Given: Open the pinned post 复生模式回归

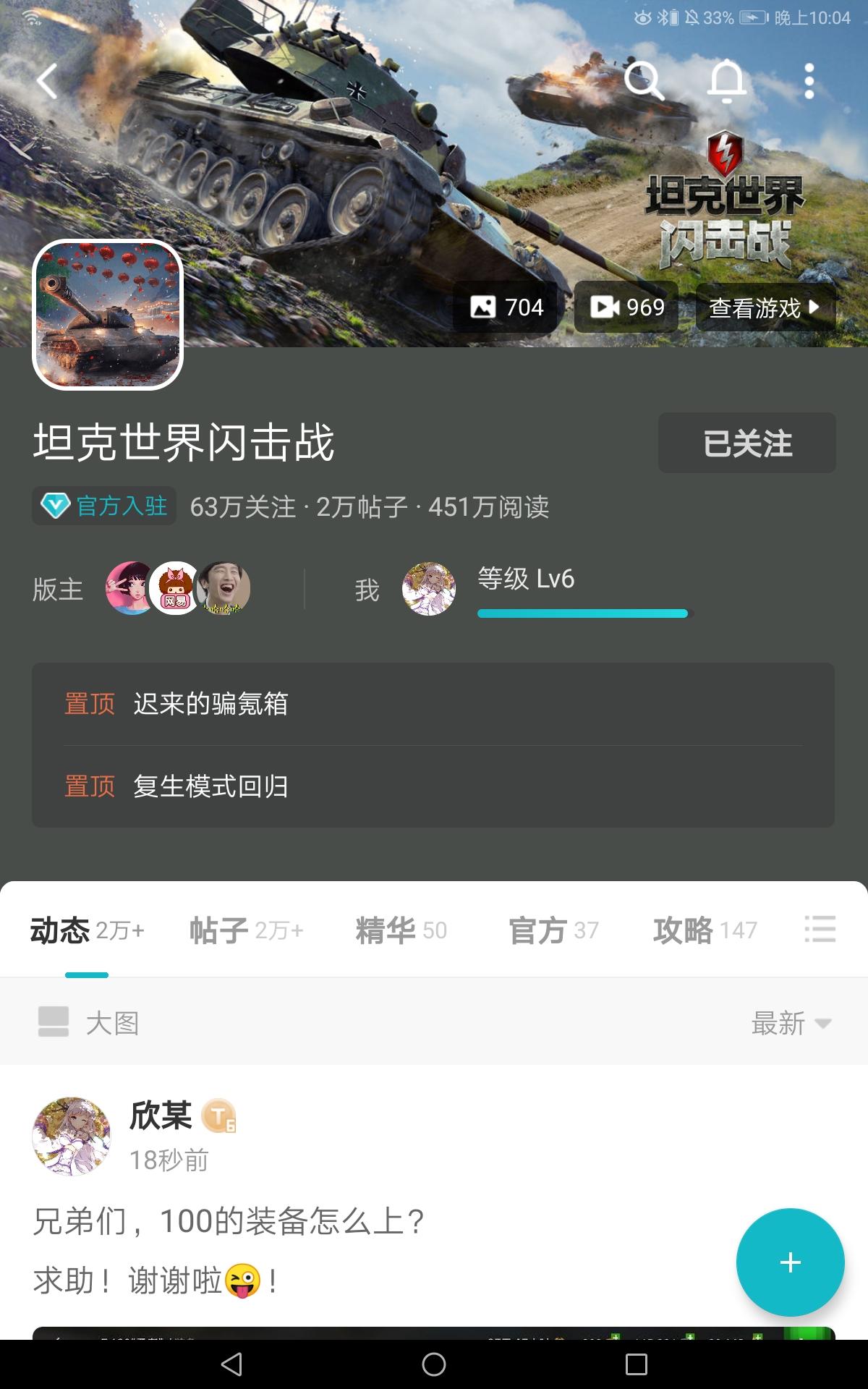Looking at the screenshot, I should (x=210, y=789).
